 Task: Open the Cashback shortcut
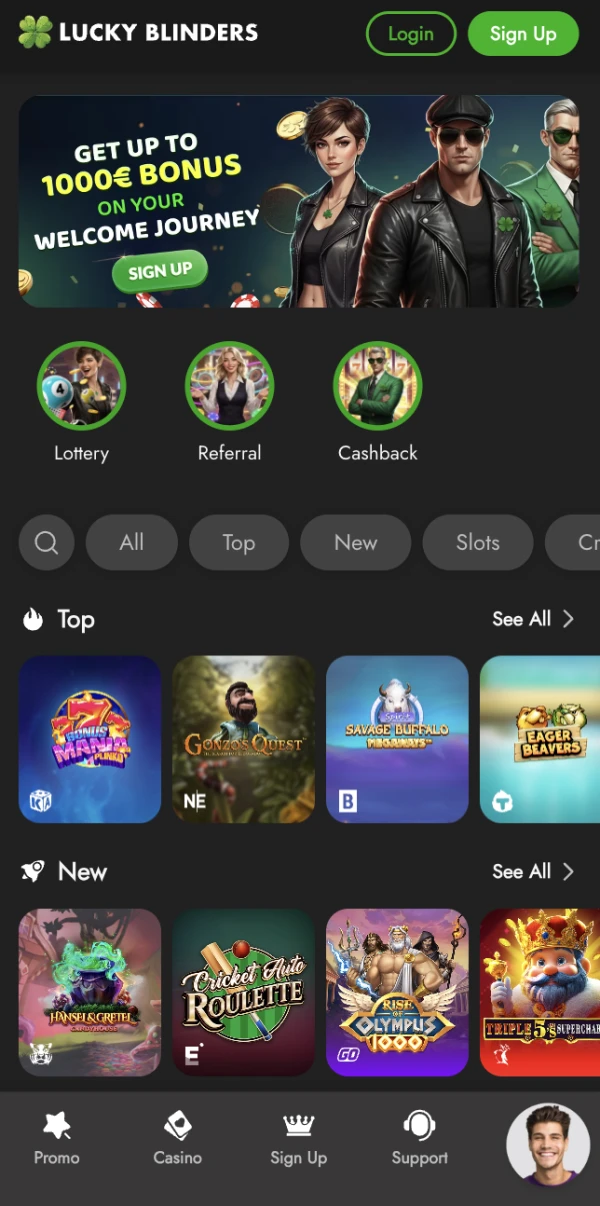[x=377, y=386]
